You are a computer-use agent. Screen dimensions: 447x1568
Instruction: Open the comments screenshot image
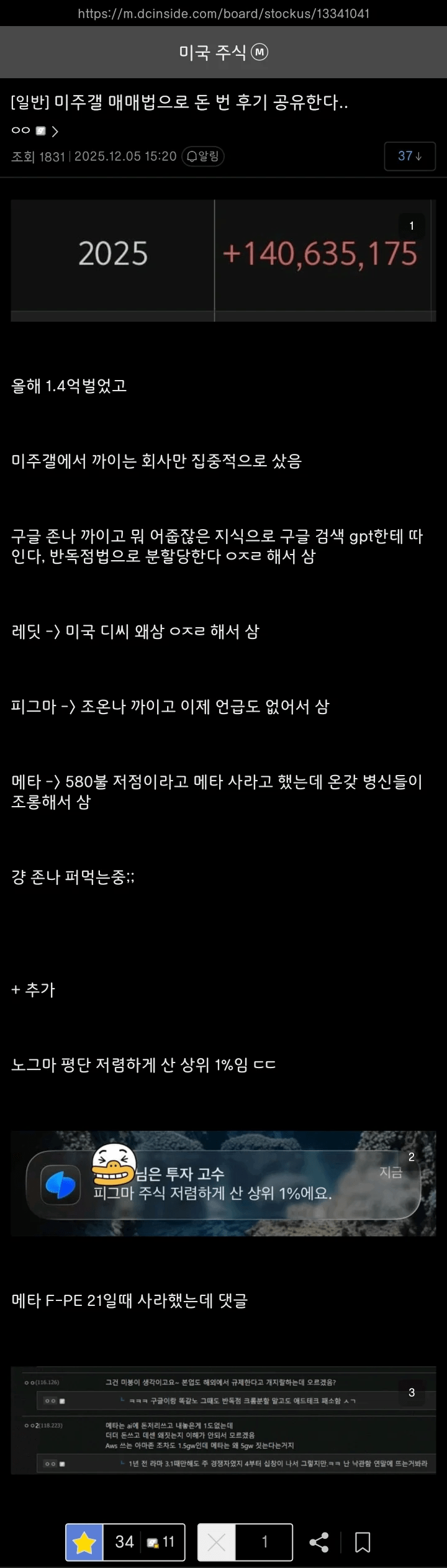coord(223,1420)
